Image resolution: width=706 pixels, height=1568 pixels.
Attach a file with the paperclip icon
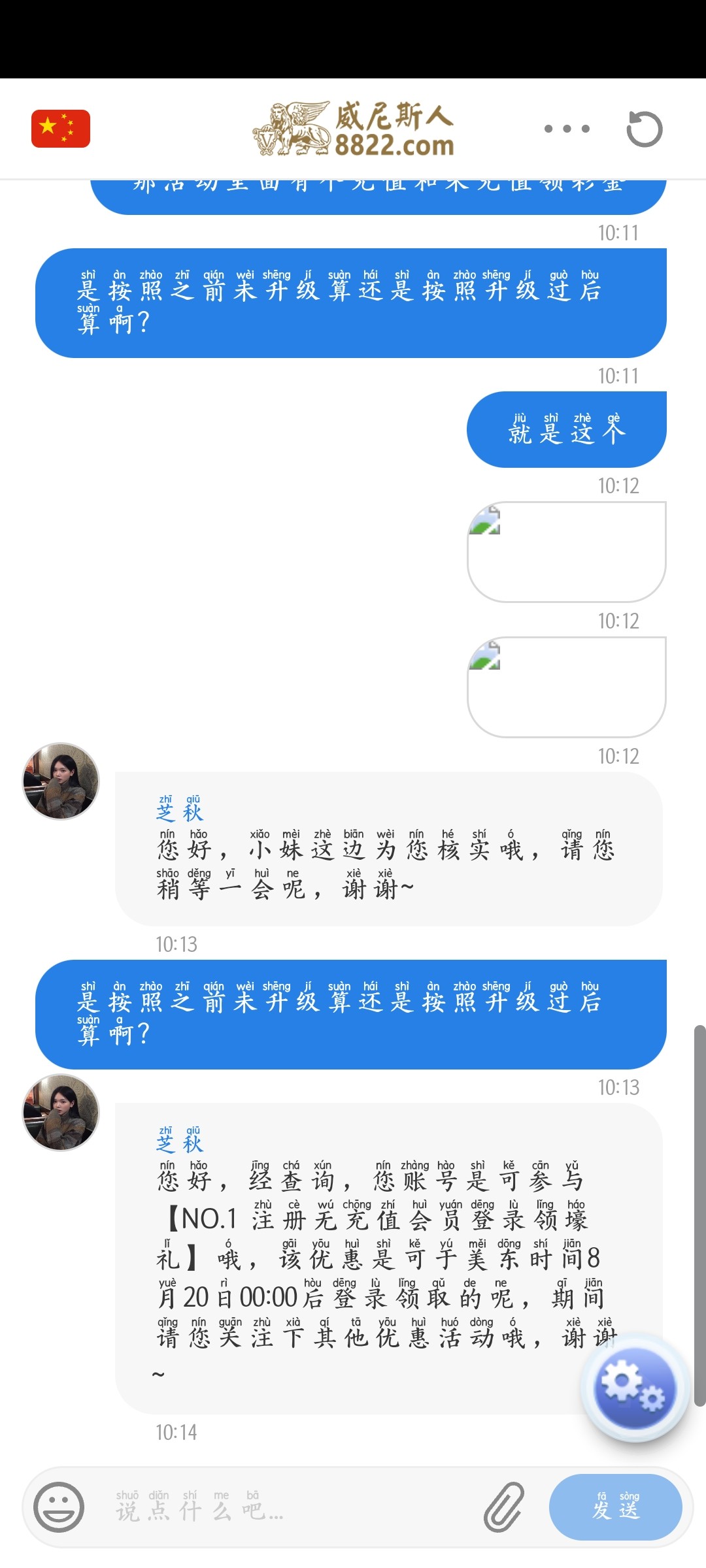click(x=504, y=1507)
